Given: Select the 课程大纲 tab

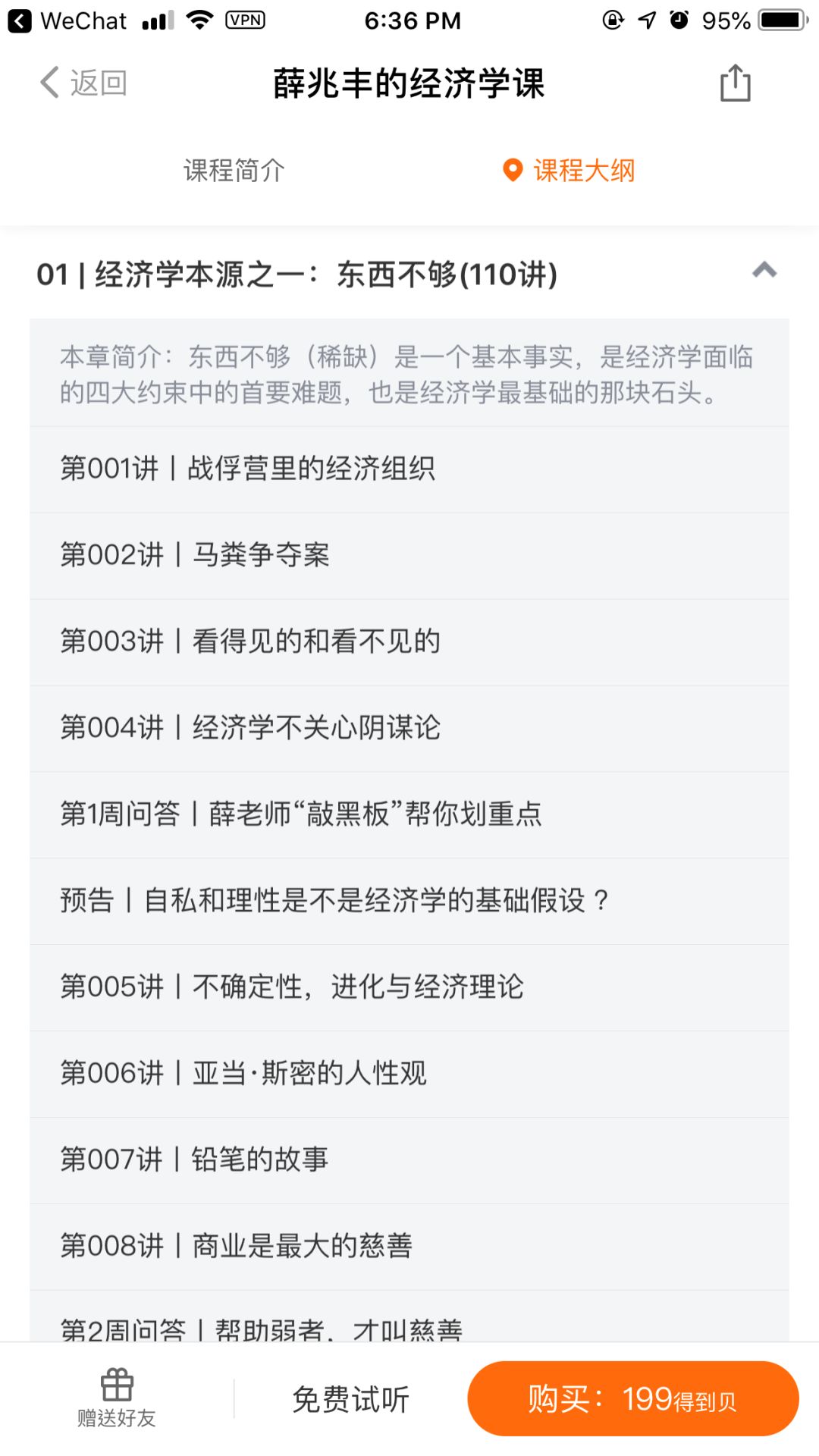Looking at the screenshot, I should coord(569,171).
